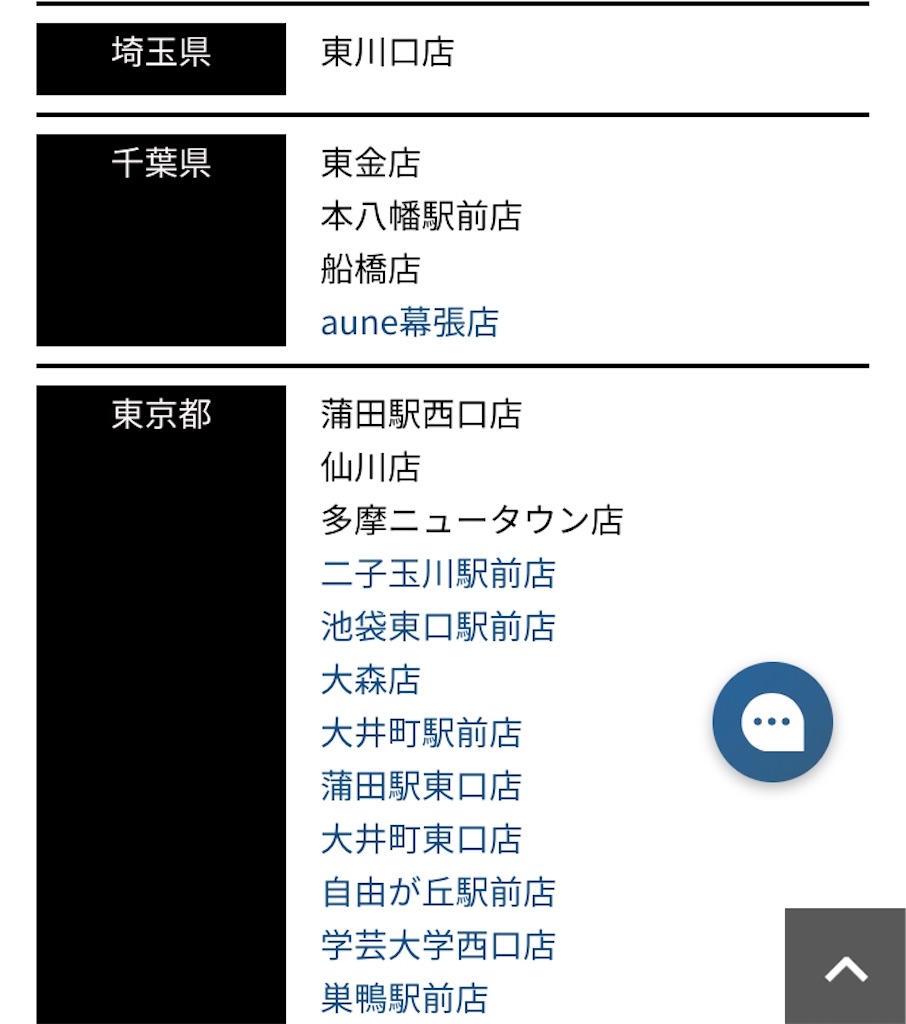The width and height of the screenshot is (906, 1024).
Task: Open the aune幕張店 store link
Action: [409, 323]
